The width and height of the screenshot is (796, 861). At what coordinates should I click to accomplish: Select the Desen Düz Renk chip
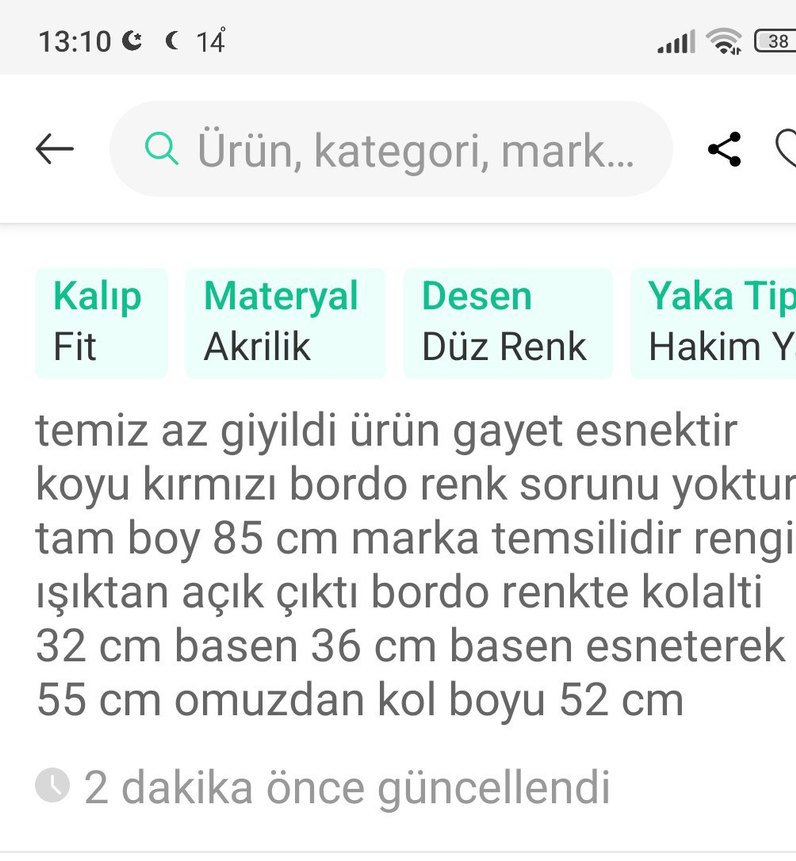coord(506,322)
